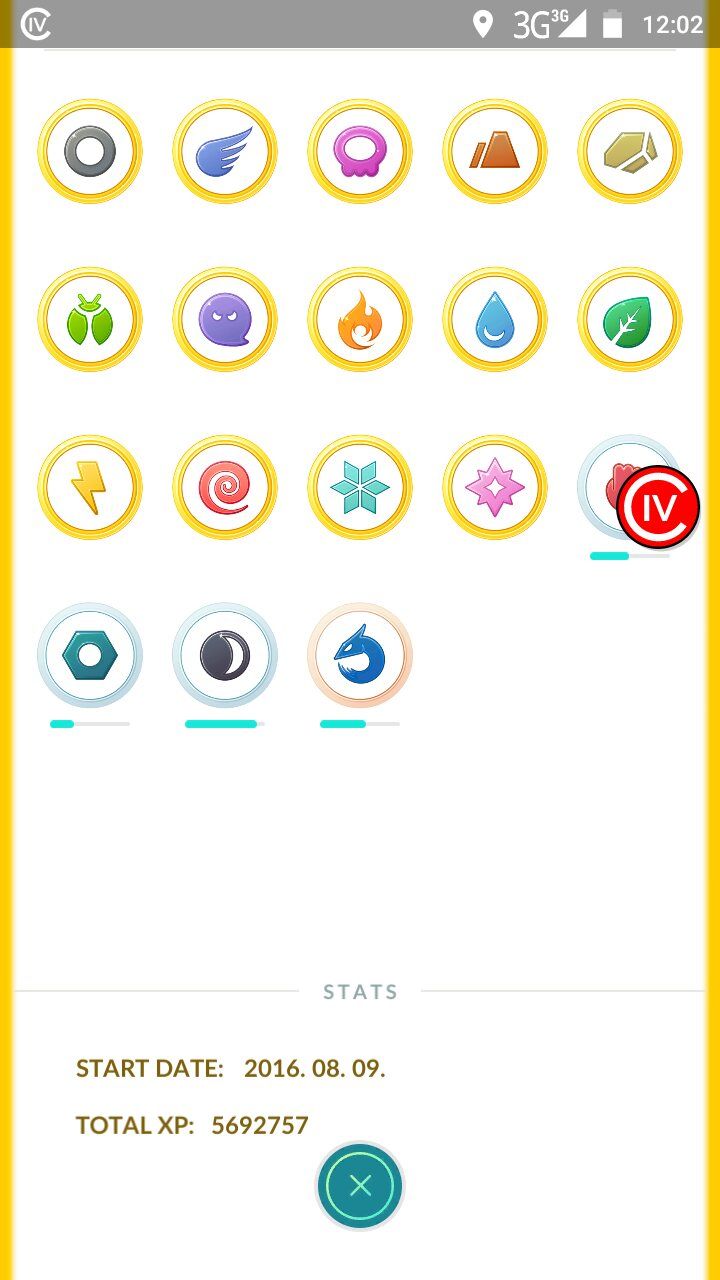
Task: Open the Fire type medal
Action: click(360, 320)
